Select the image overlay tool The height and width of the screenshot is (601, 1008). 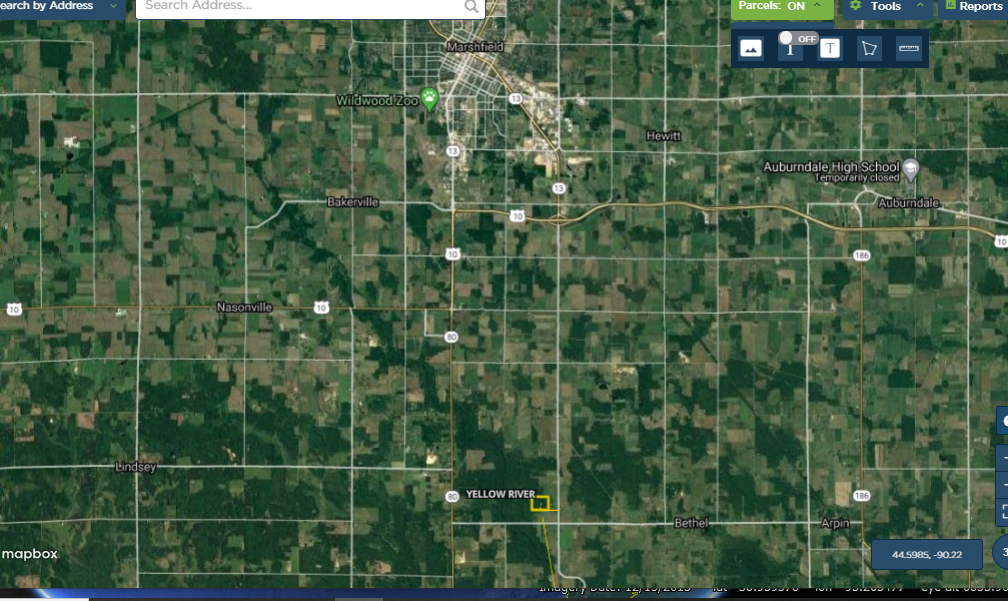pos(751,48)
